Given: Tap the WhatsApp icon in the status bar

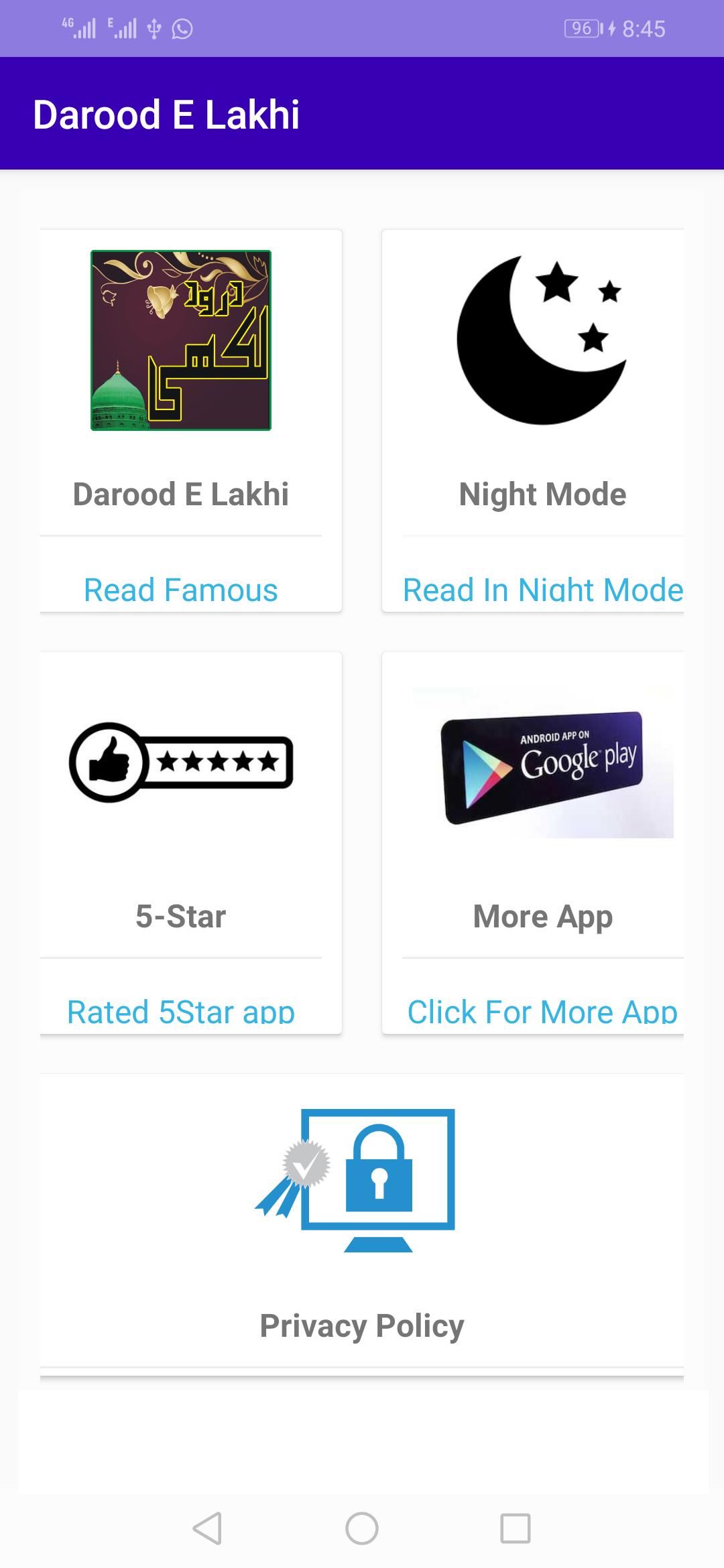Looking at the screenshot, I should [x=181, y=28].
